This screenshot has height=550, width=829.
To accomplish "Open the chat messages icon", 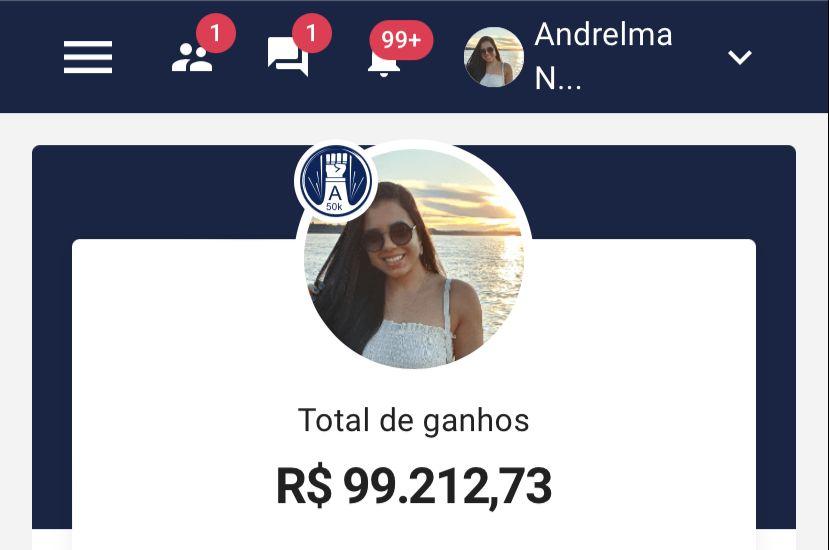I will (288, 57).
